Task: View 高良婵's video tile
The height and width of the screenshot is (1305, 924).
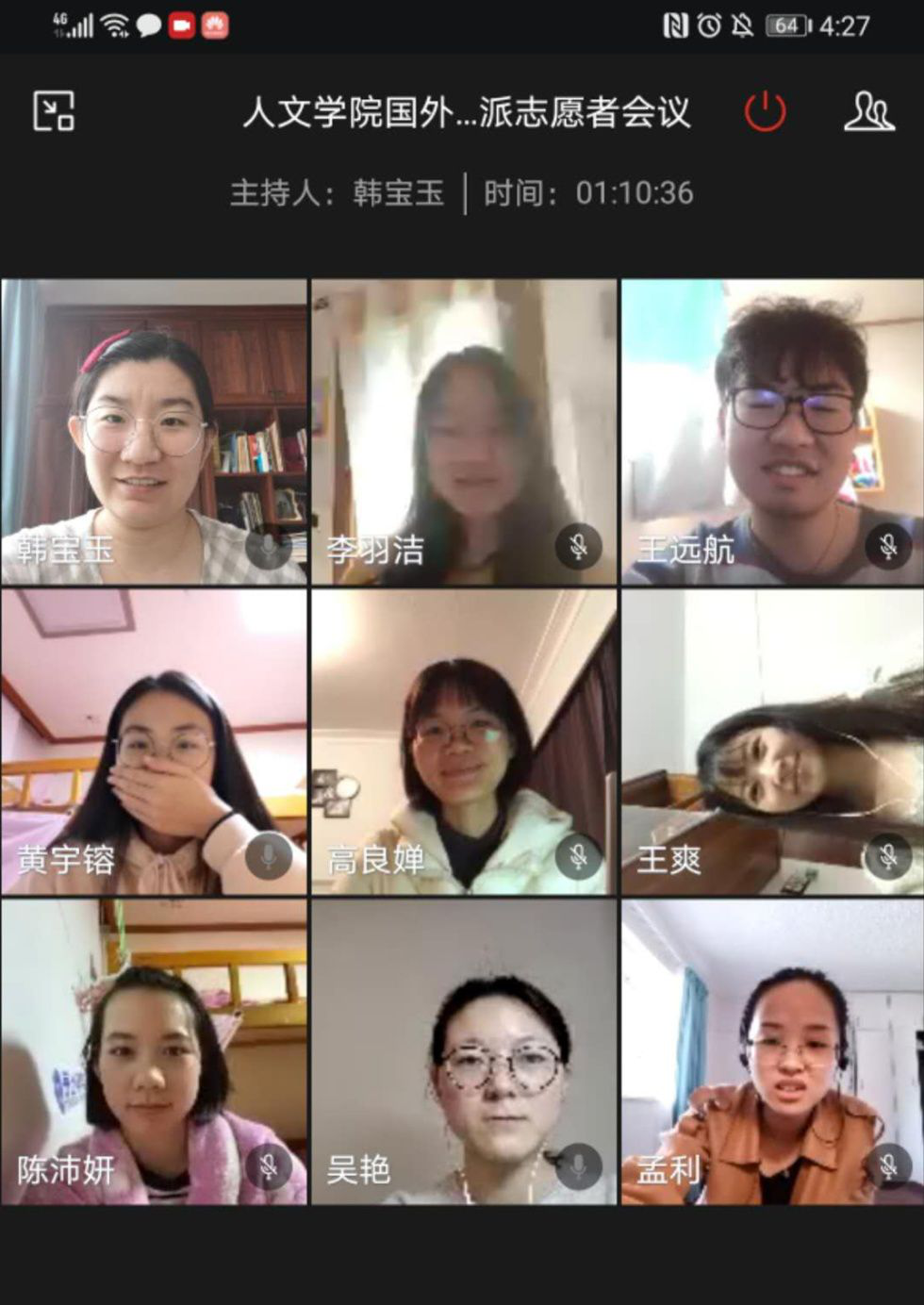Action: point(464,742)
